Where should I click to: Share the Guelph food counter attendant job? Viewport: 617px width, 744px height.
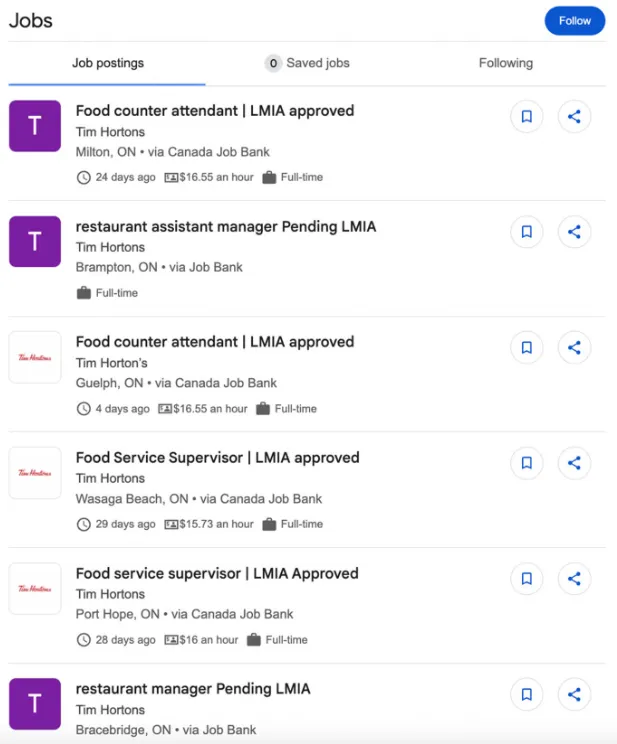coord(574,348)
